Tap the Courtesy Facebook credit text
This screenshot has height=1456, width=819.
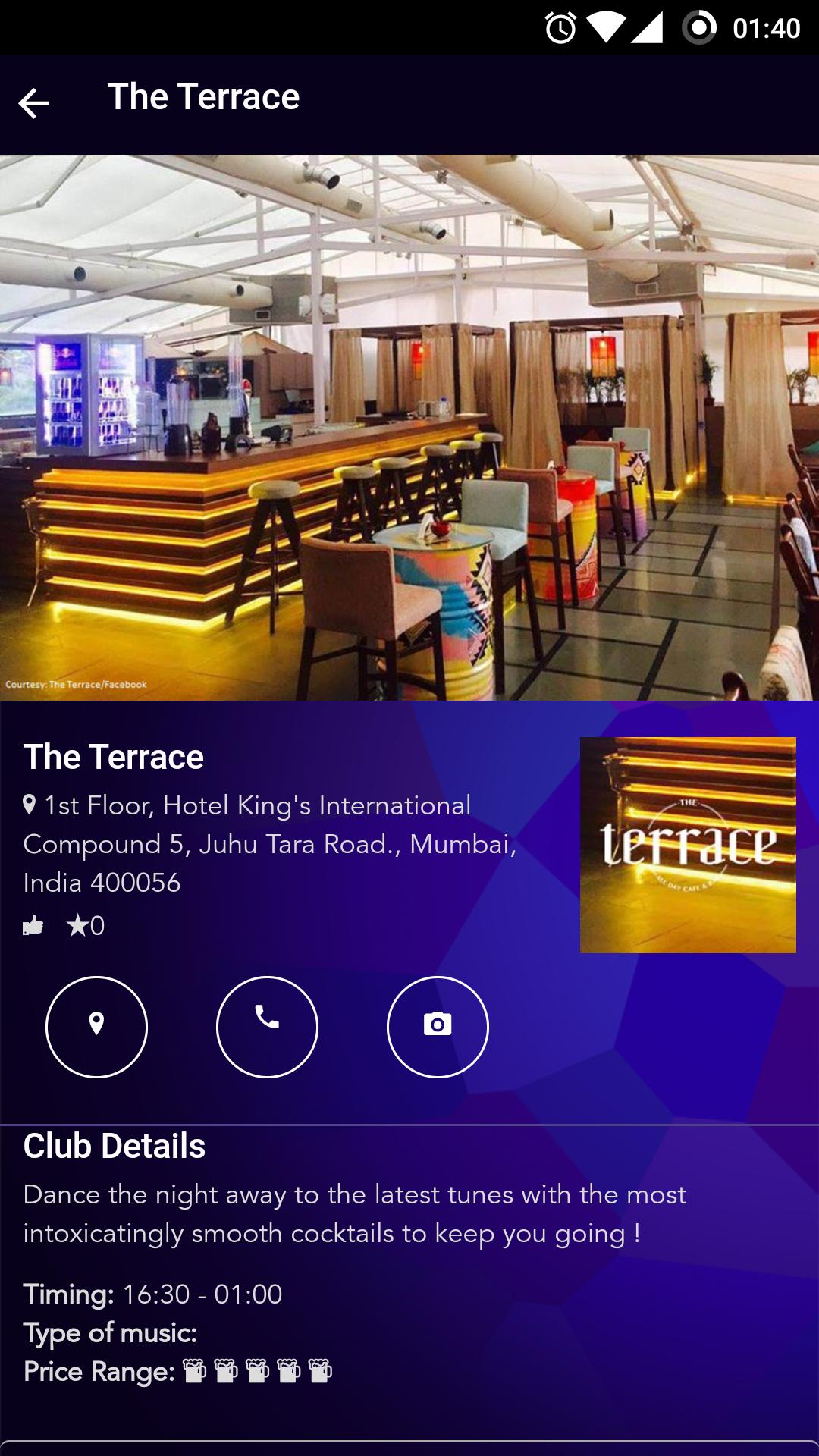click(74, 683)
